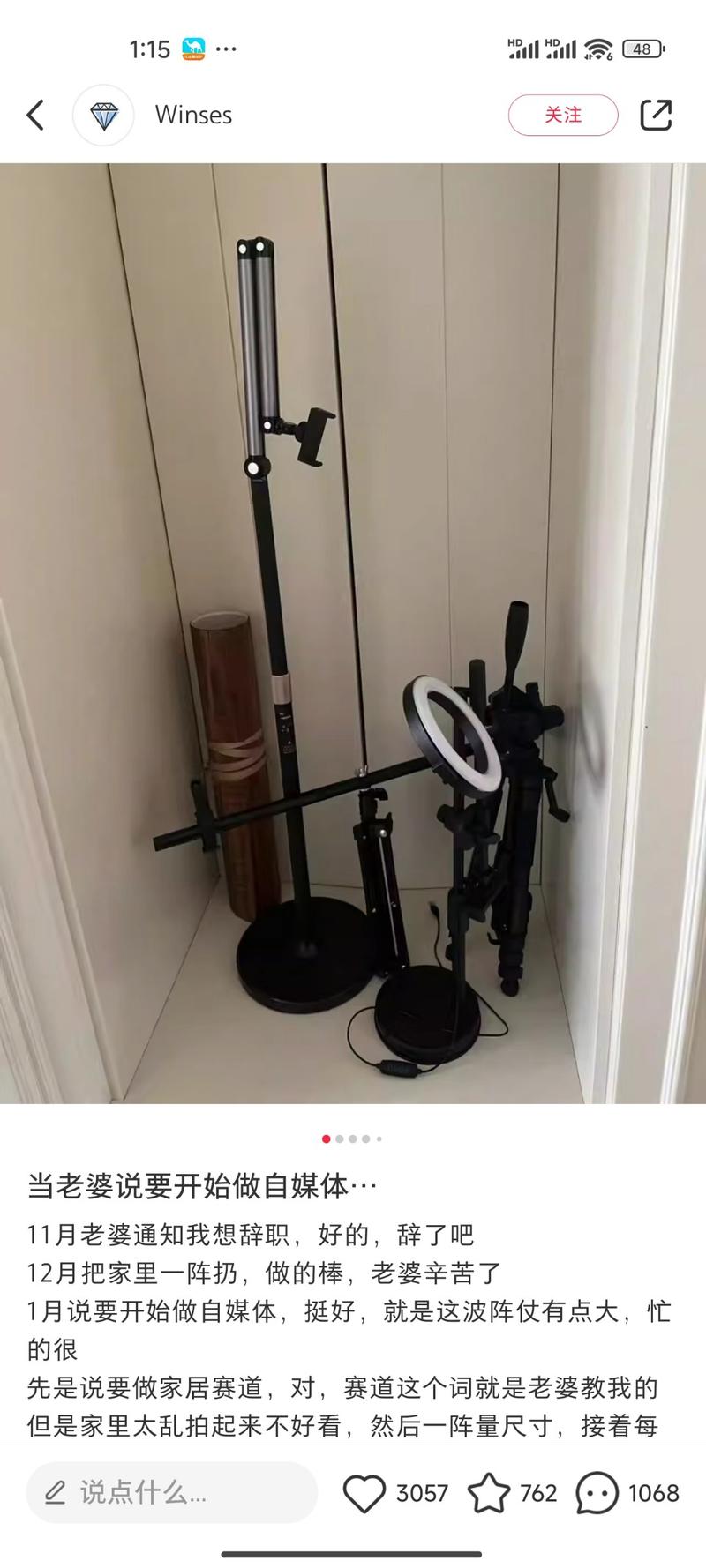Open the comments bubble icon
Image resolution: width=706 pixels, height=1568 pixels.
pyautogui.click(x=597, y=1493)
